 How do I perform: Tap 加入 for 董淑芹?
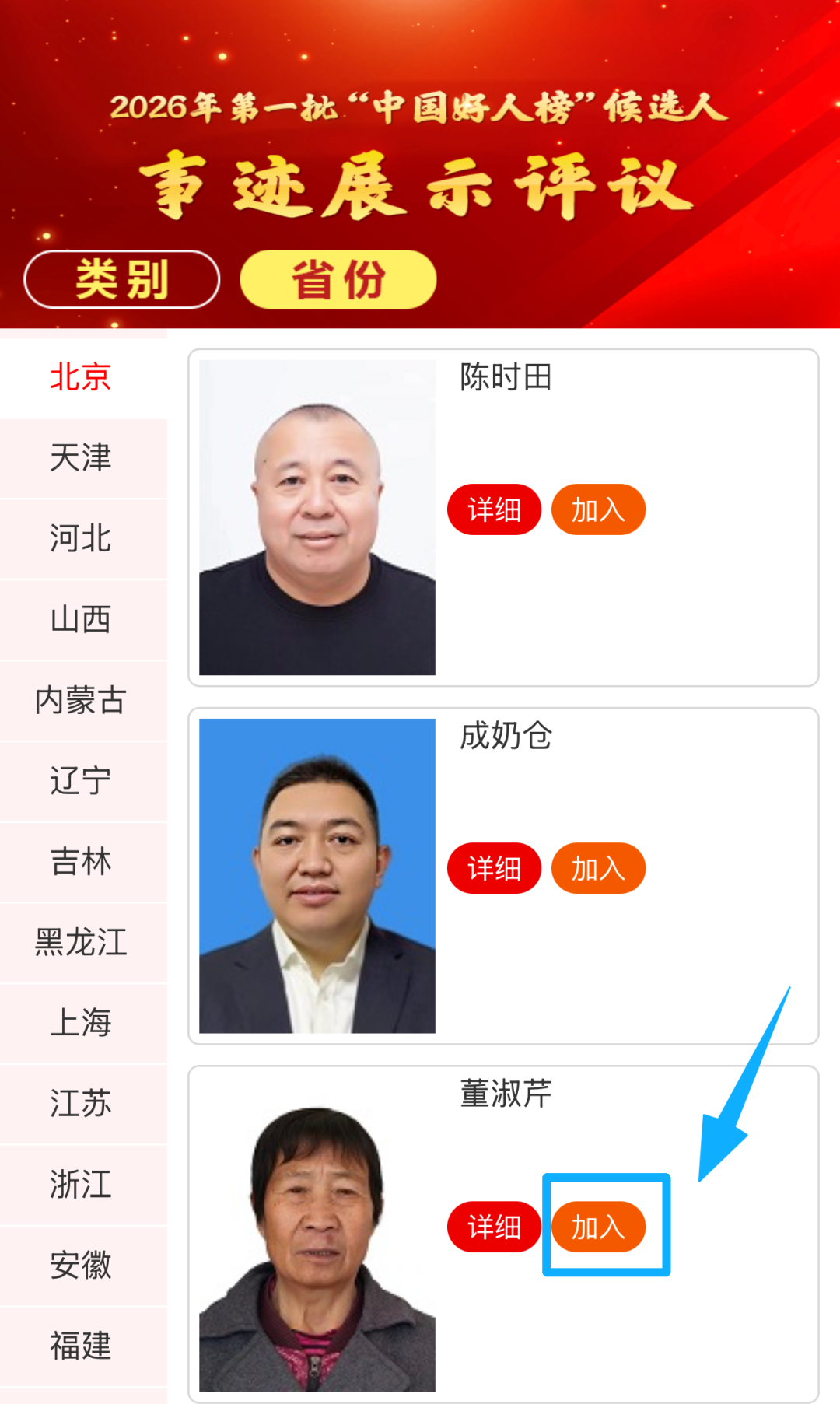coord(598,1227)
